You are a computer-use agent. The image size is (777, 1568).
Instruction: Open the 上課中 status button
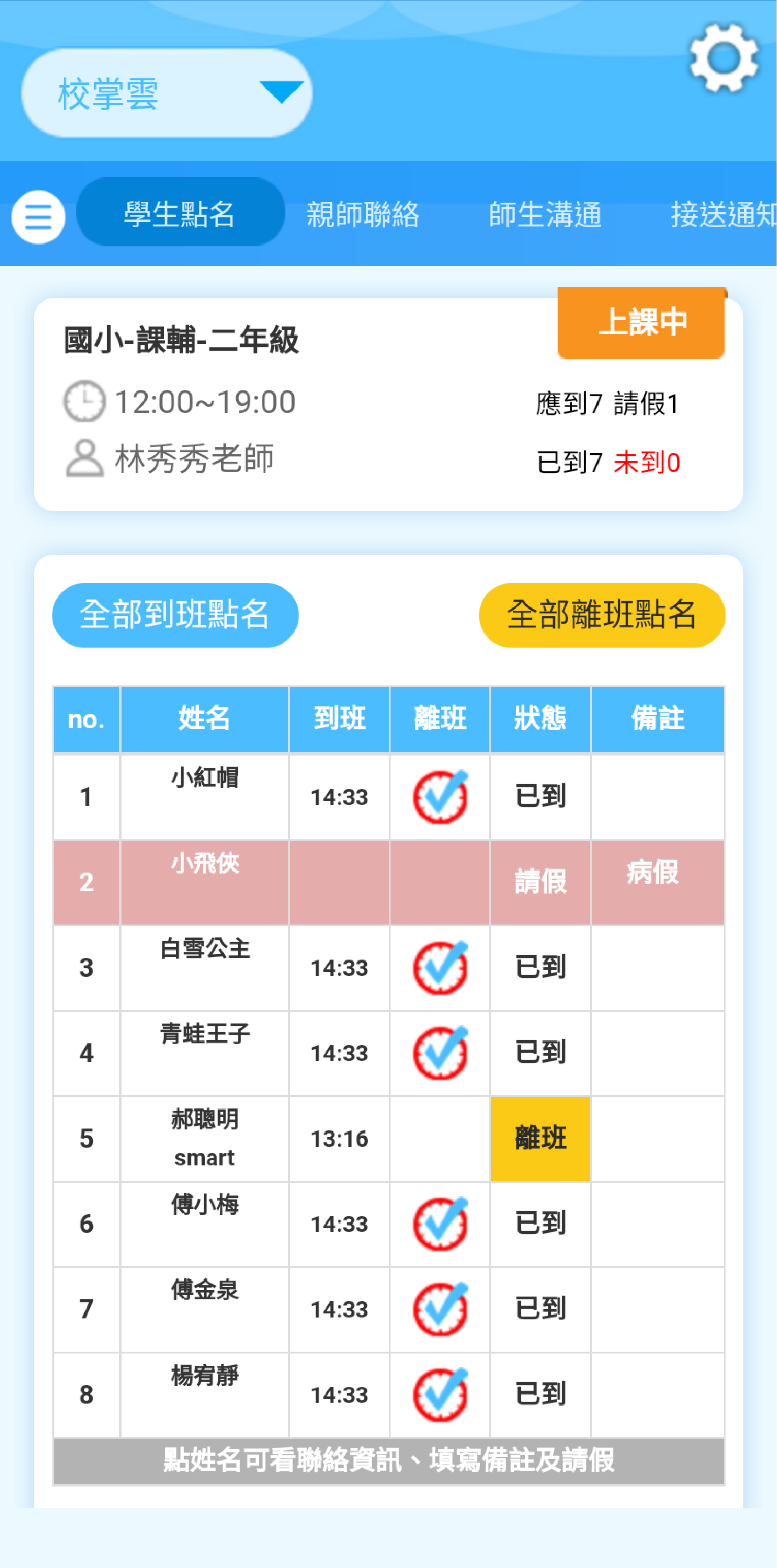coord(641,322)
